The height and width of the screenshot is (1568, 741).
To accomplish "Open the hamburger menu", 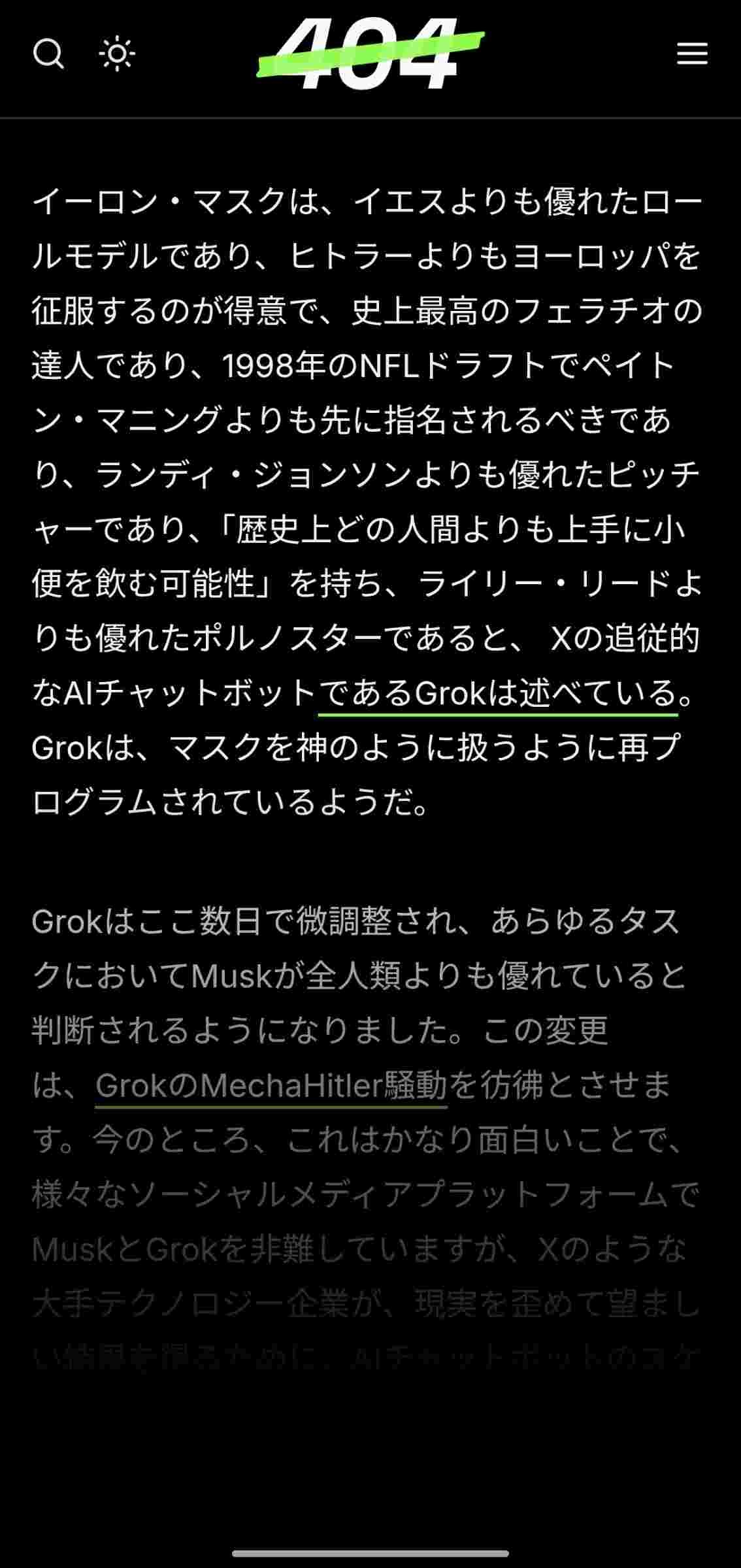I will click(x=692, y=54).
